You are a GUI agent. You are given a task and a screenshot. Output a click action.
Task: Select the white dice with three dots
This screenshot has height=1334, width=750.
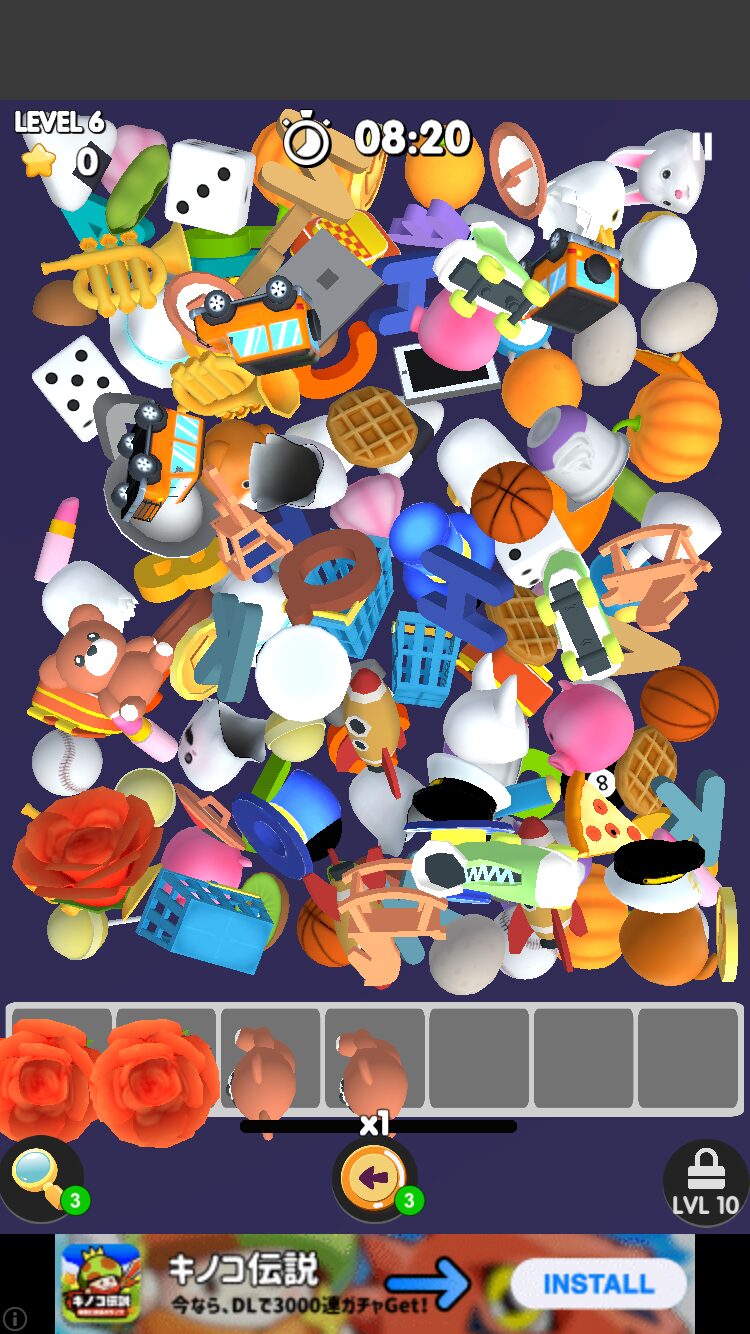[209, 181]
